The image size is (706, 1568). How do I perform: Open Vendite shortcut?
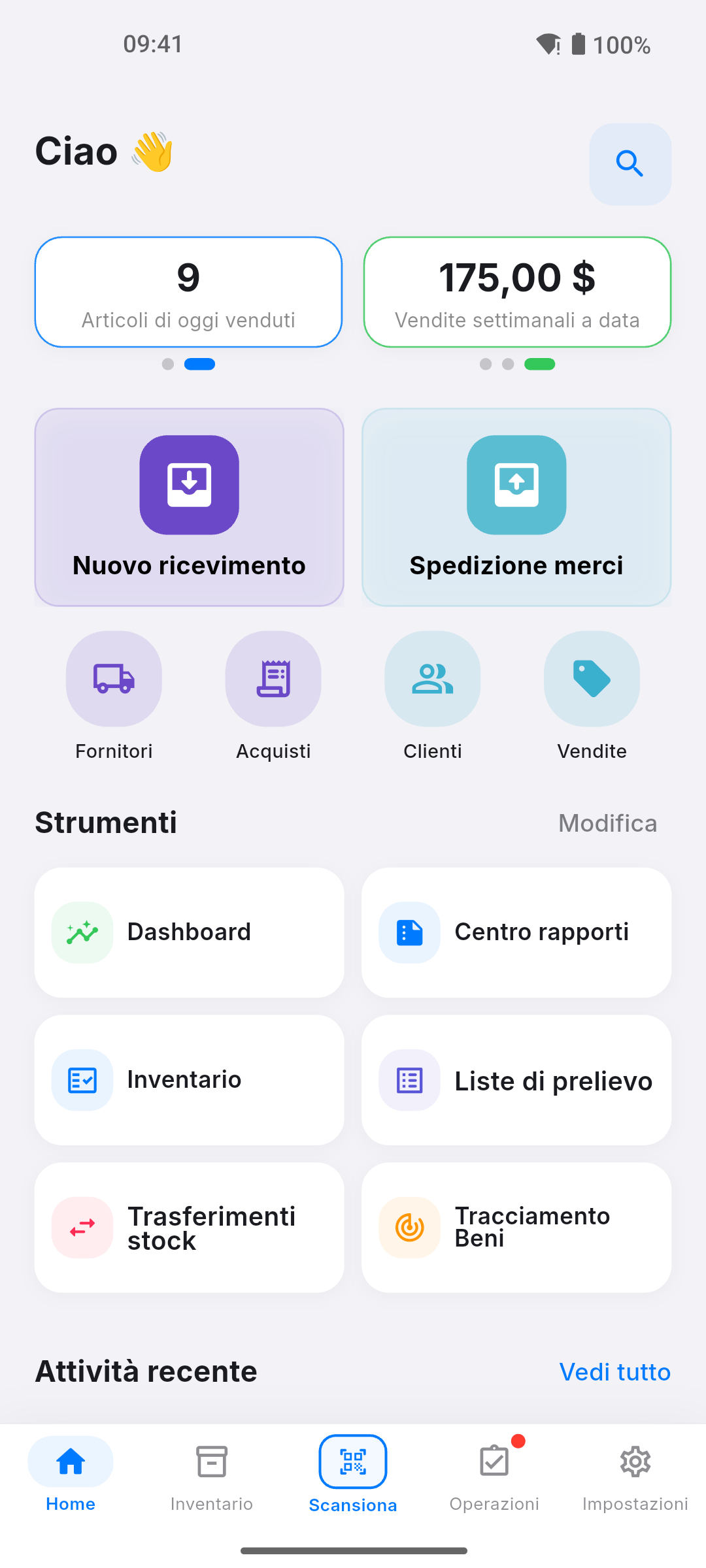(592, 696)
